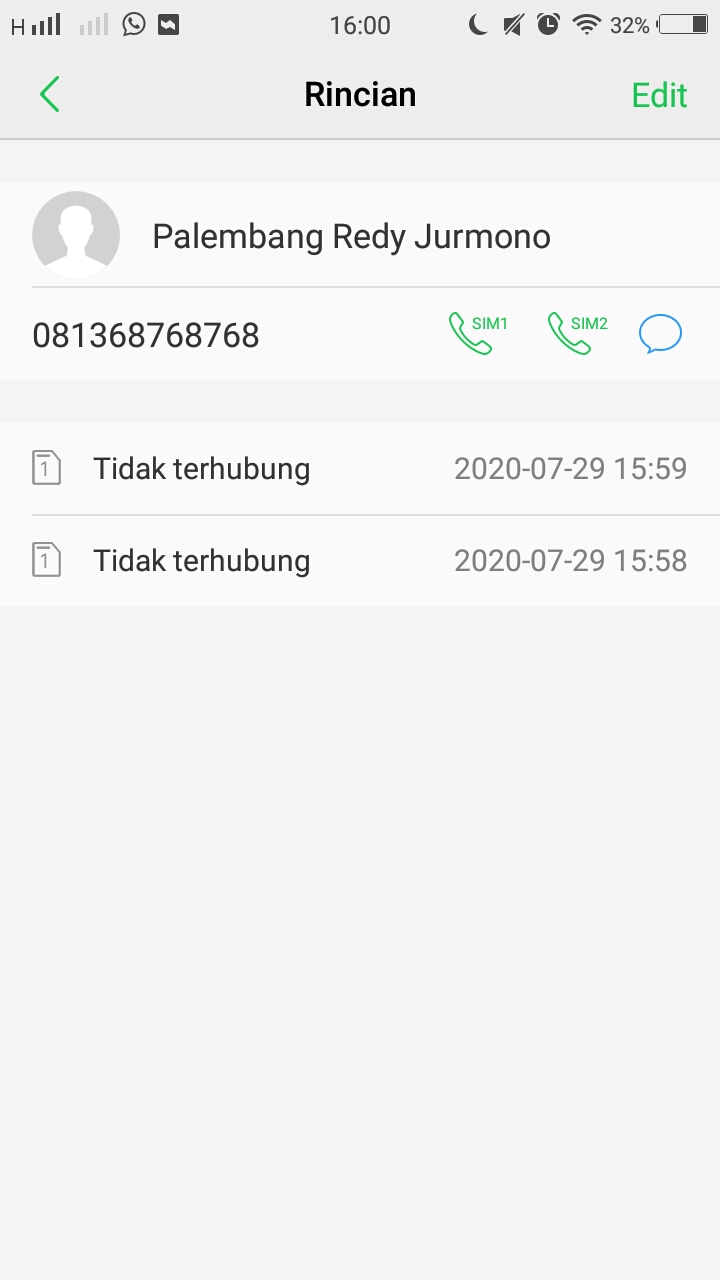The height and width of the screenshot is (1280, 720).
Task: Call the number using SIM1
Action: click(x=476, y=334)
